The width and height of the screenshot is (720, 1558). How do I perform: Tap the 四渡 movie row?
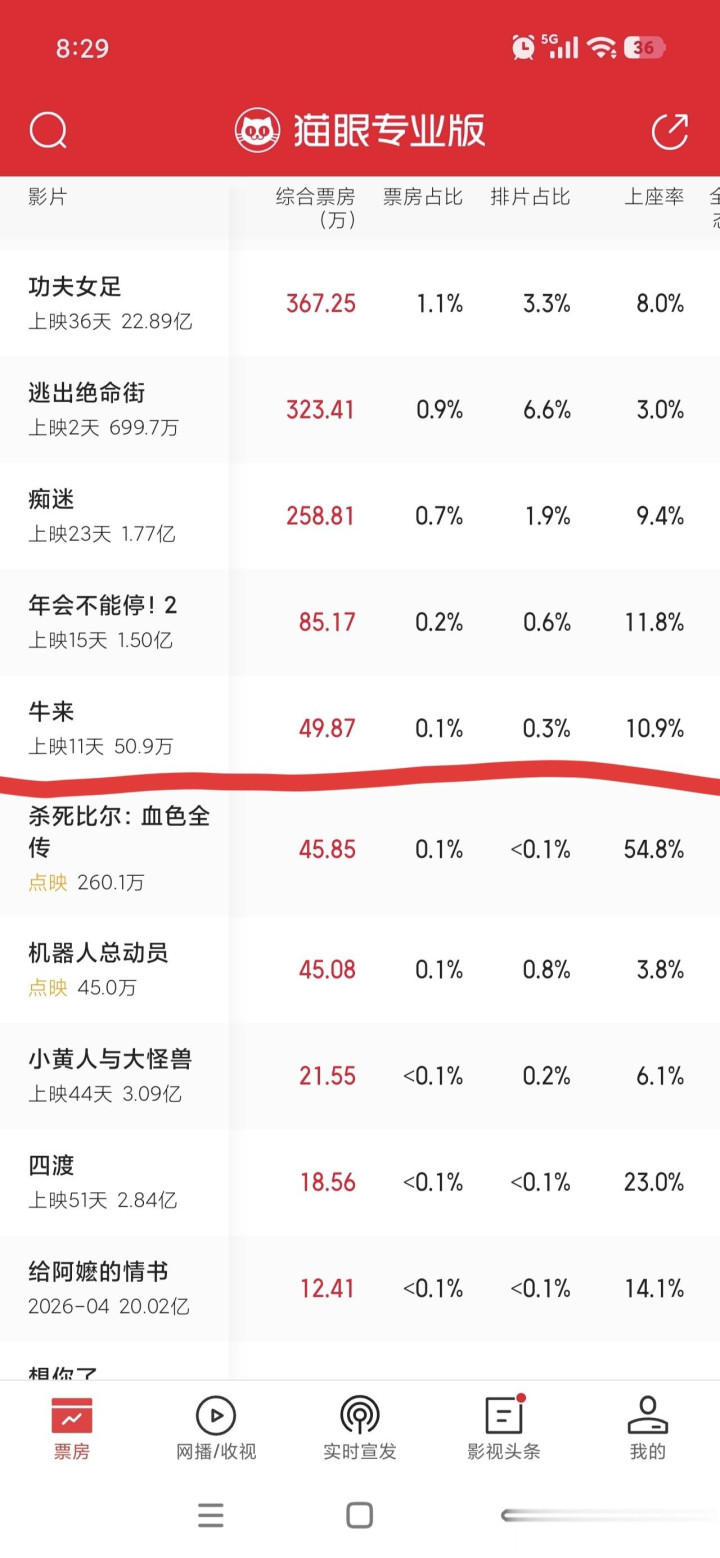(360, 1182)
